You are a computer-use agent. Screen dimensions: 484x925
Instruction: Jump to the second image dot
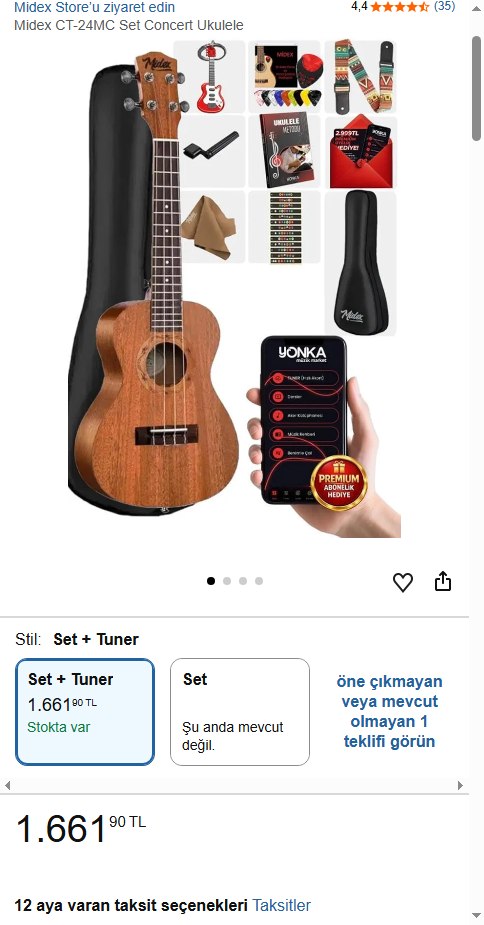pyautogui.click(x=227, y=581)
